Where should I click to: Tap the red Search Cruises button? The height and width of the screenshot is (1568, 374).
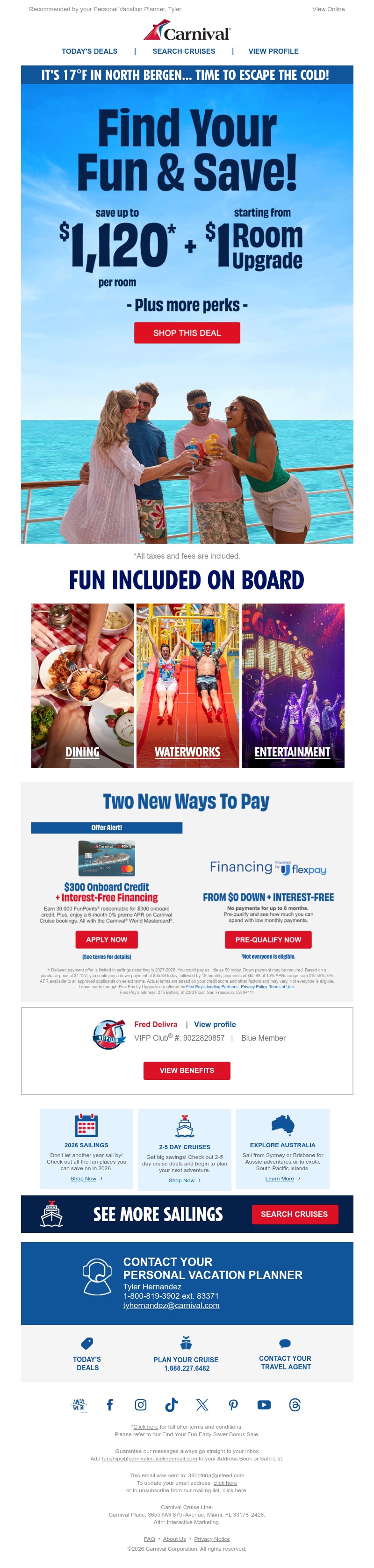pyautogui.click(x=294, y=1214)
